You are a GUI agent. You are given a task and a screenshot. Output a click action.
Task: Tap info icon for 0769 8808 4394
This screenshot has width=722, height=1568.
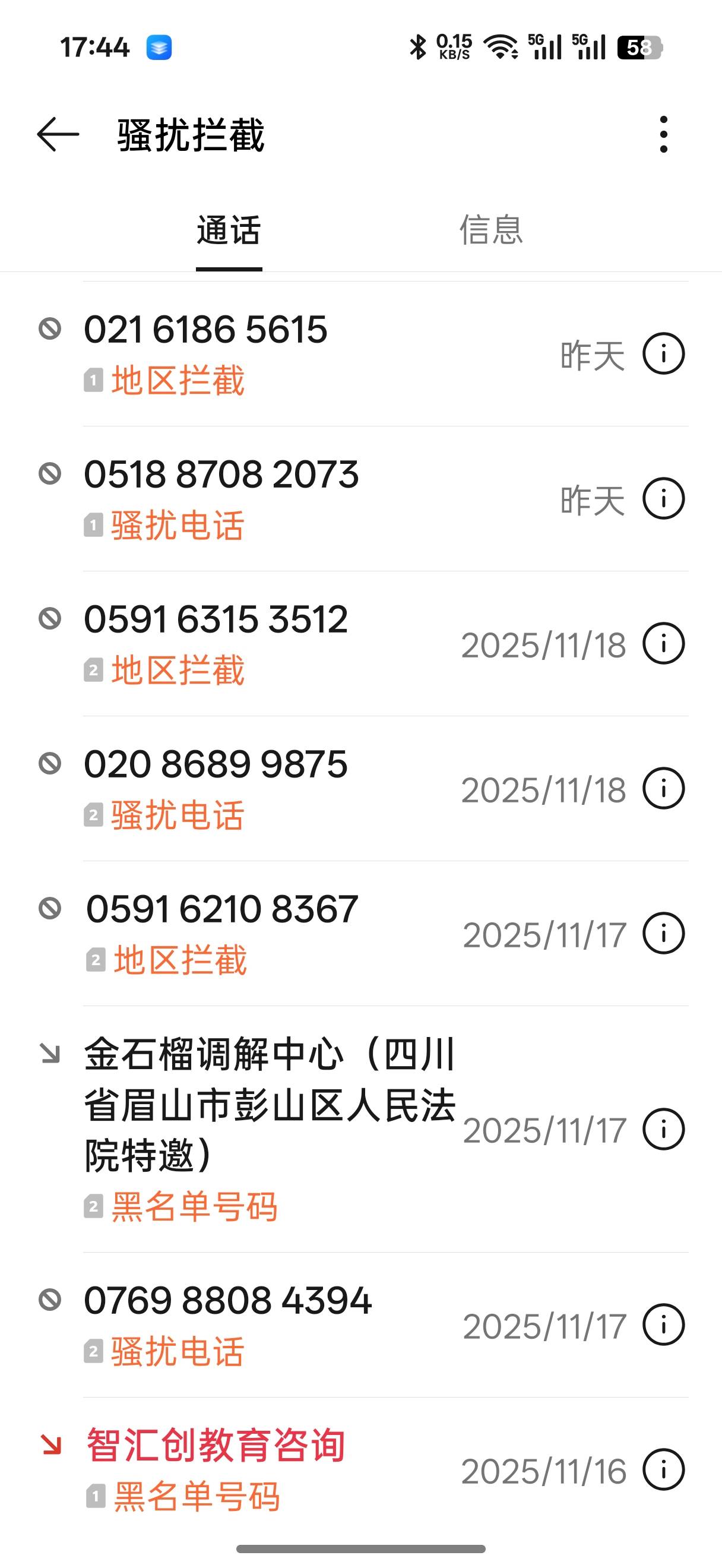[664, 1324]
